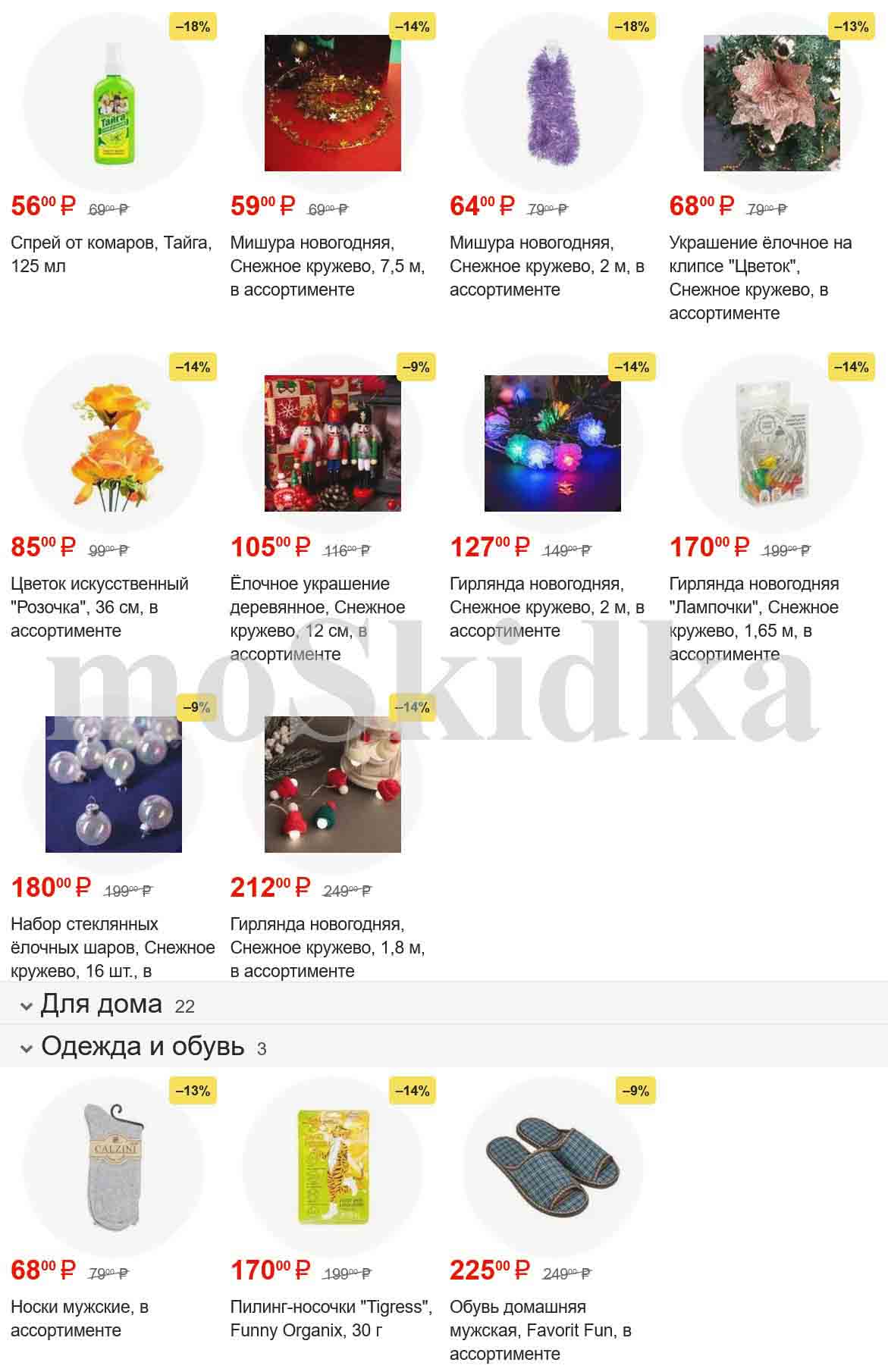
Task: Open the Favorit Fun men's home slippers
Action: pos(552,1167)
